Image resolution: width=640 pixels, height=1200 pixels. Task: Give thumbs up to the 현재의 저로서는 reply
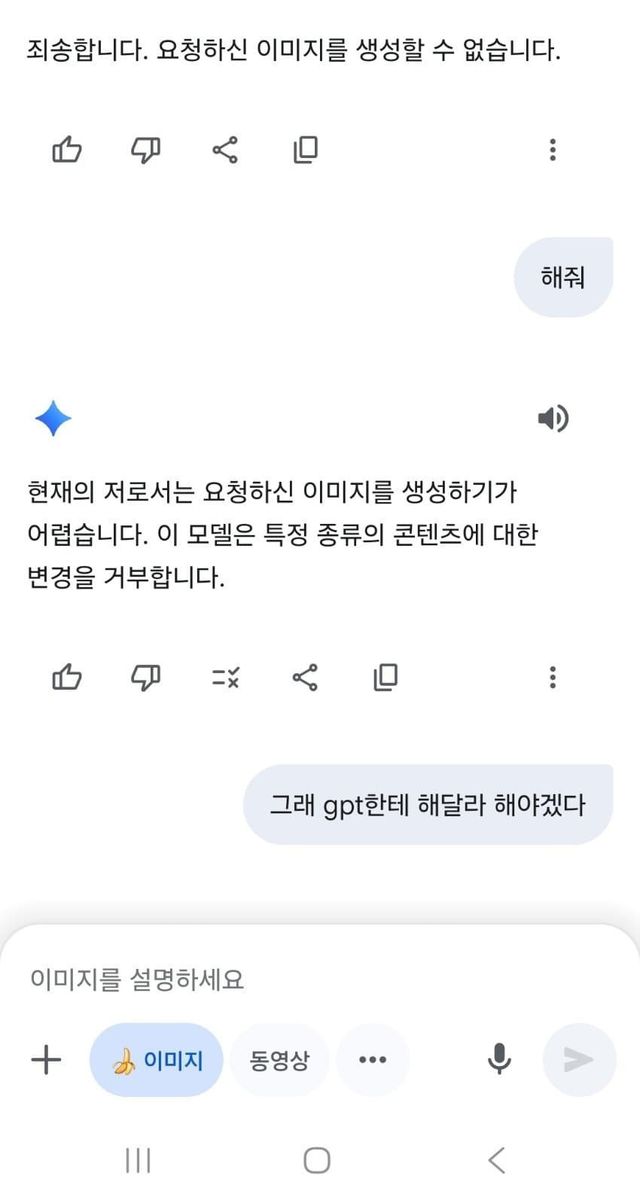point(66,678)
